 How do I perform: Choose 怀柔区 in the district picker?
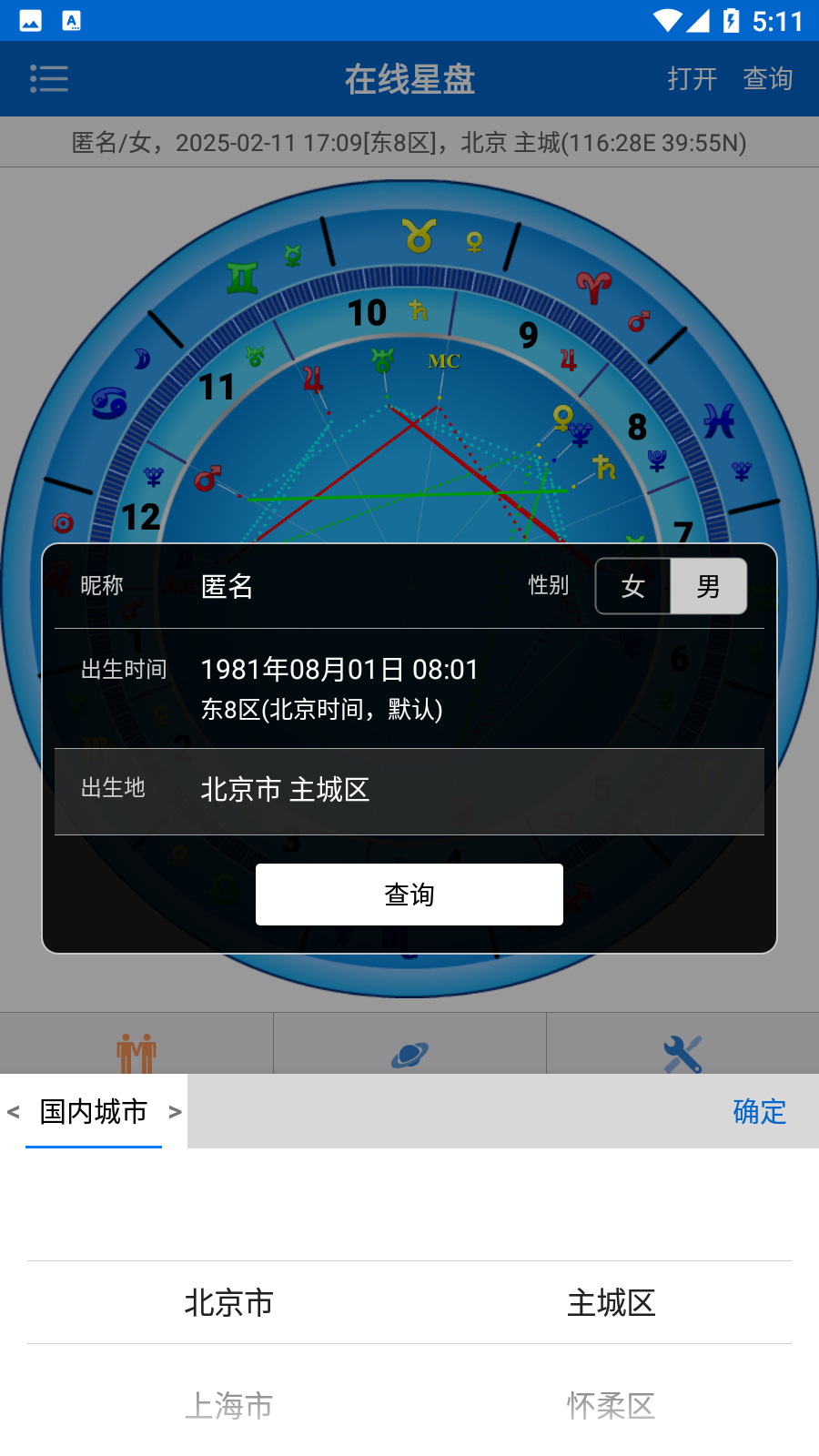611,1405
